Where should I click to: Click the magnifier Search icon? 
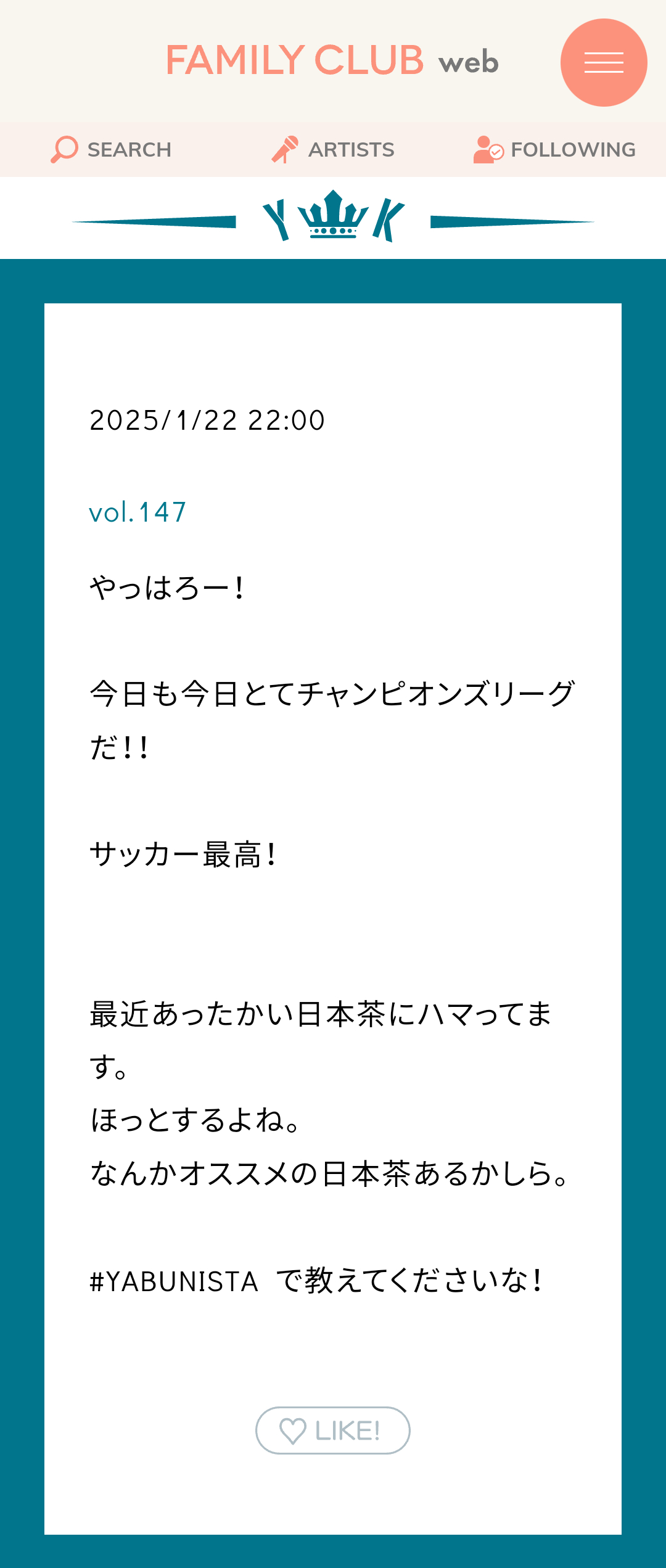click(x=64, y=149)
